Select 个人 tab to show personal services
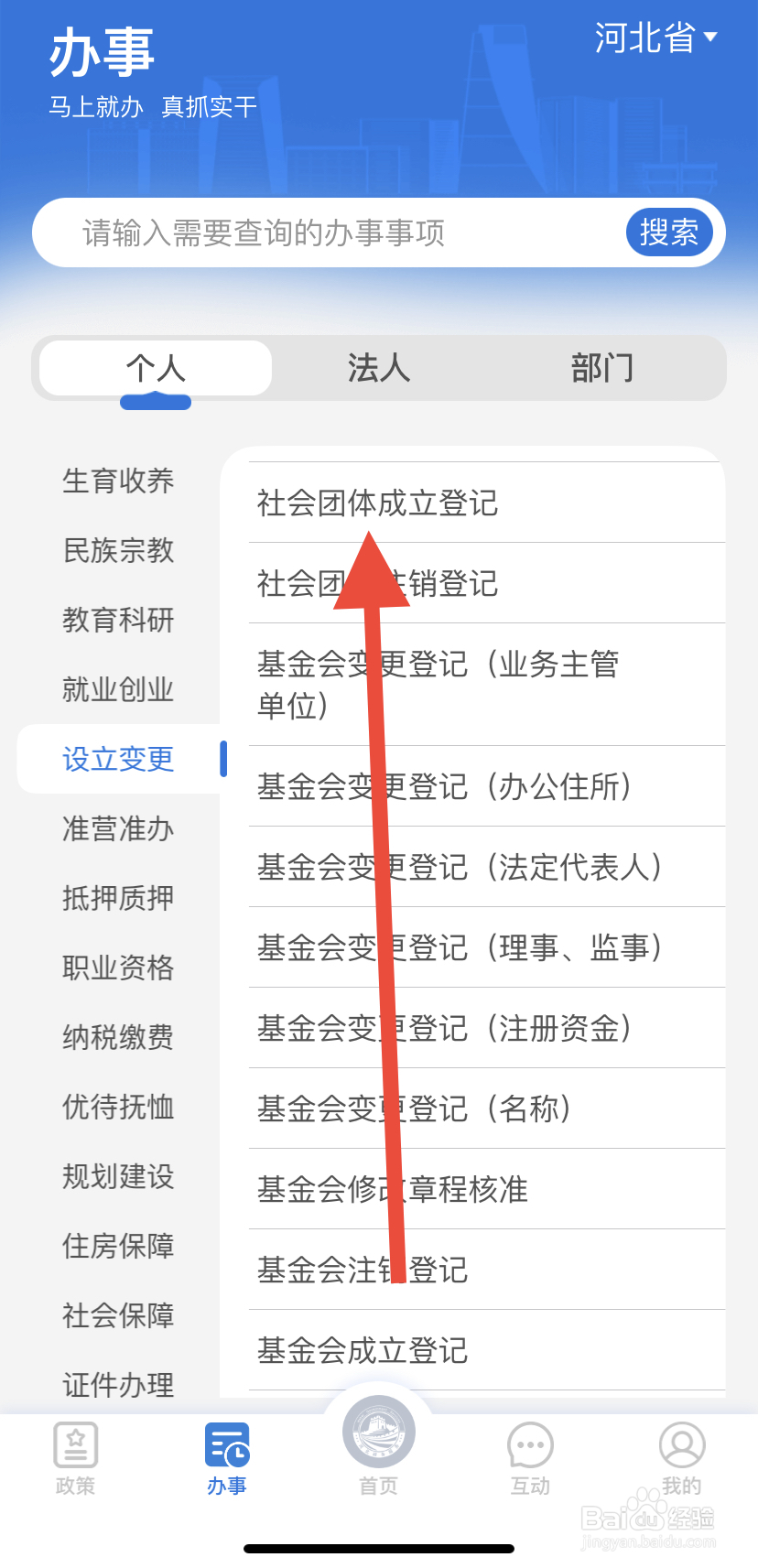 (x=156, y=368)
